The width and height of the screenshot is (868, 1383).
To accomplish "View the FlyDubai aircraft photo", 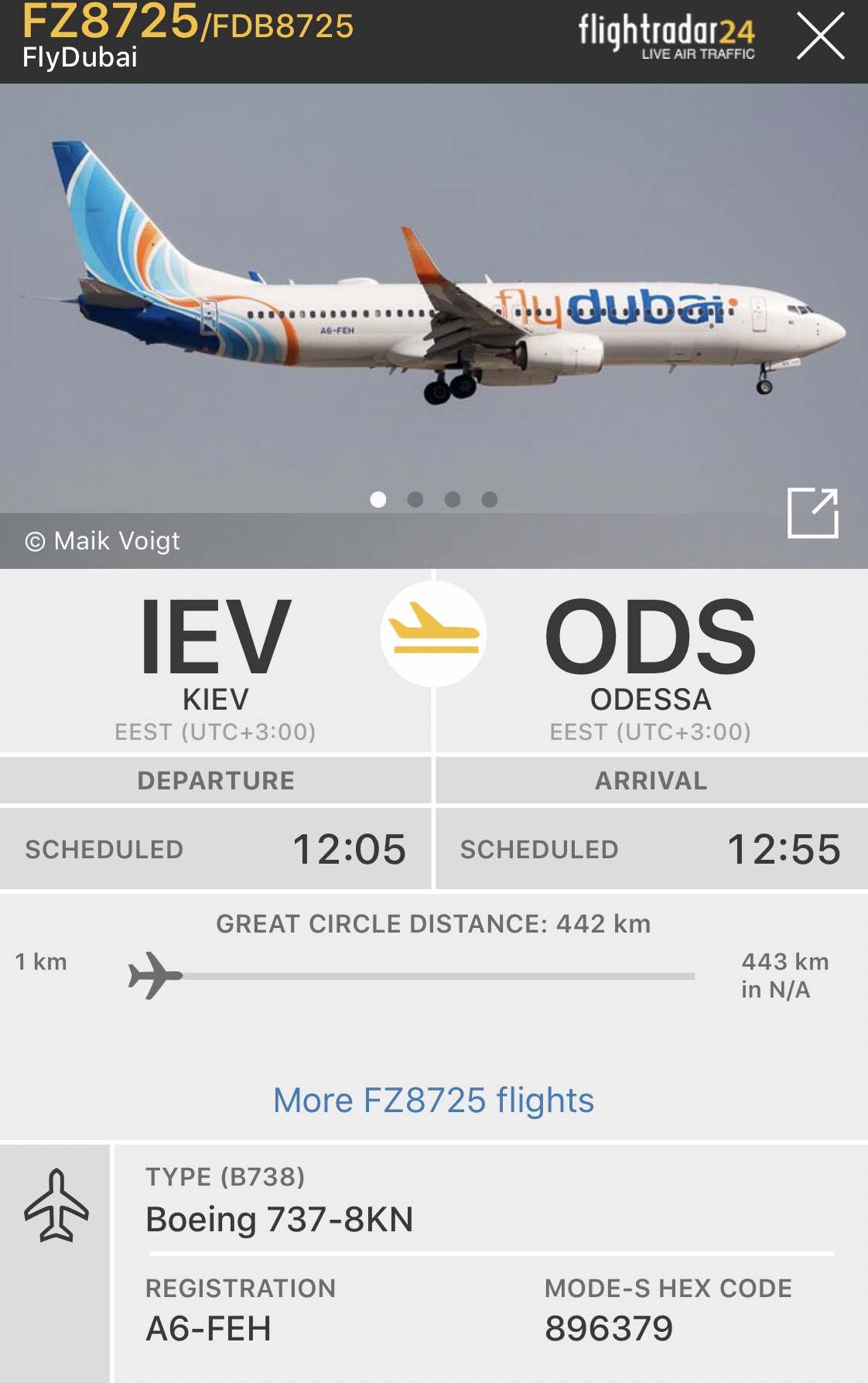I will (x=433, y=310).
